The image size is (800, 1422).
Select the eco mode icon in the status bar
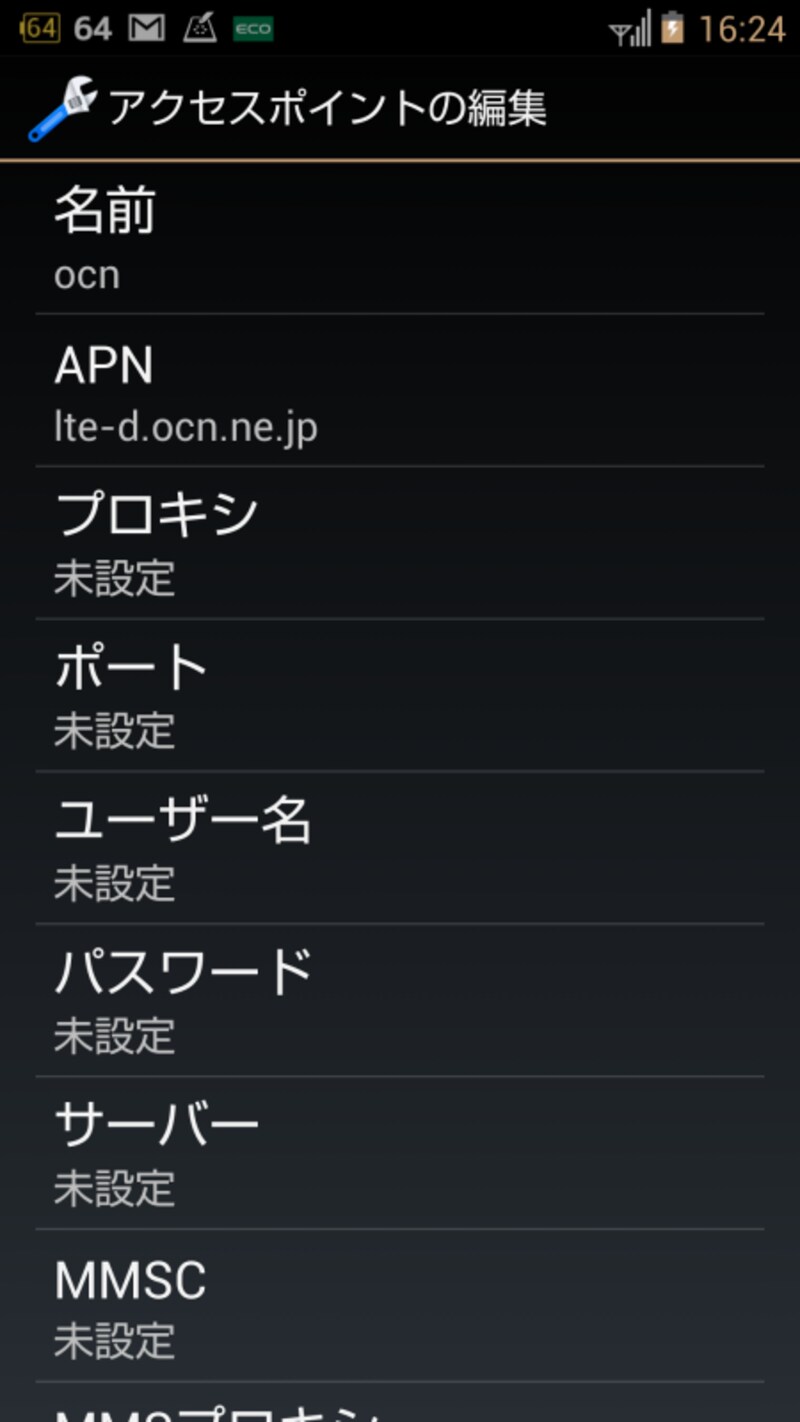point(252,30)
